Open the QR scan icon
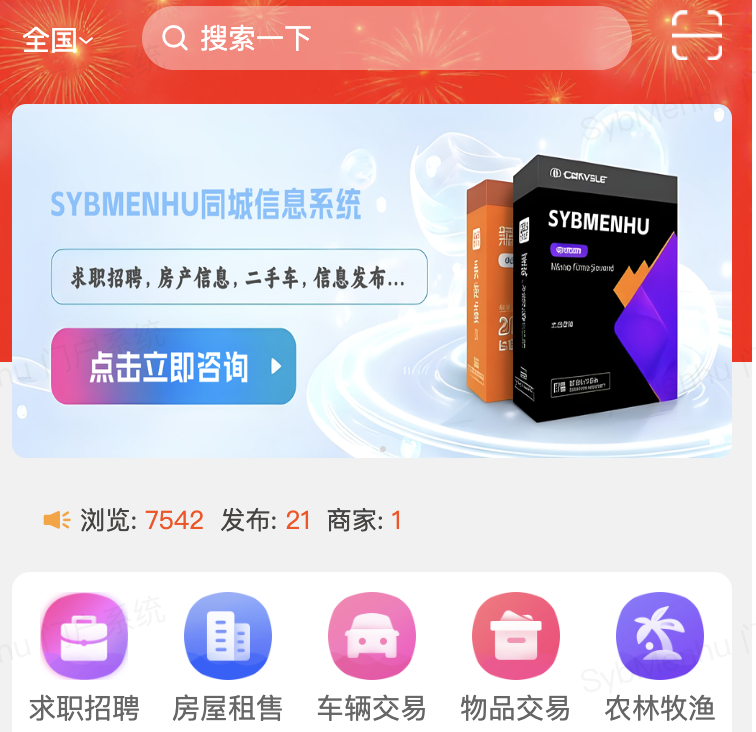Screen dimensions: 756x732 click(x=696, y=37)
